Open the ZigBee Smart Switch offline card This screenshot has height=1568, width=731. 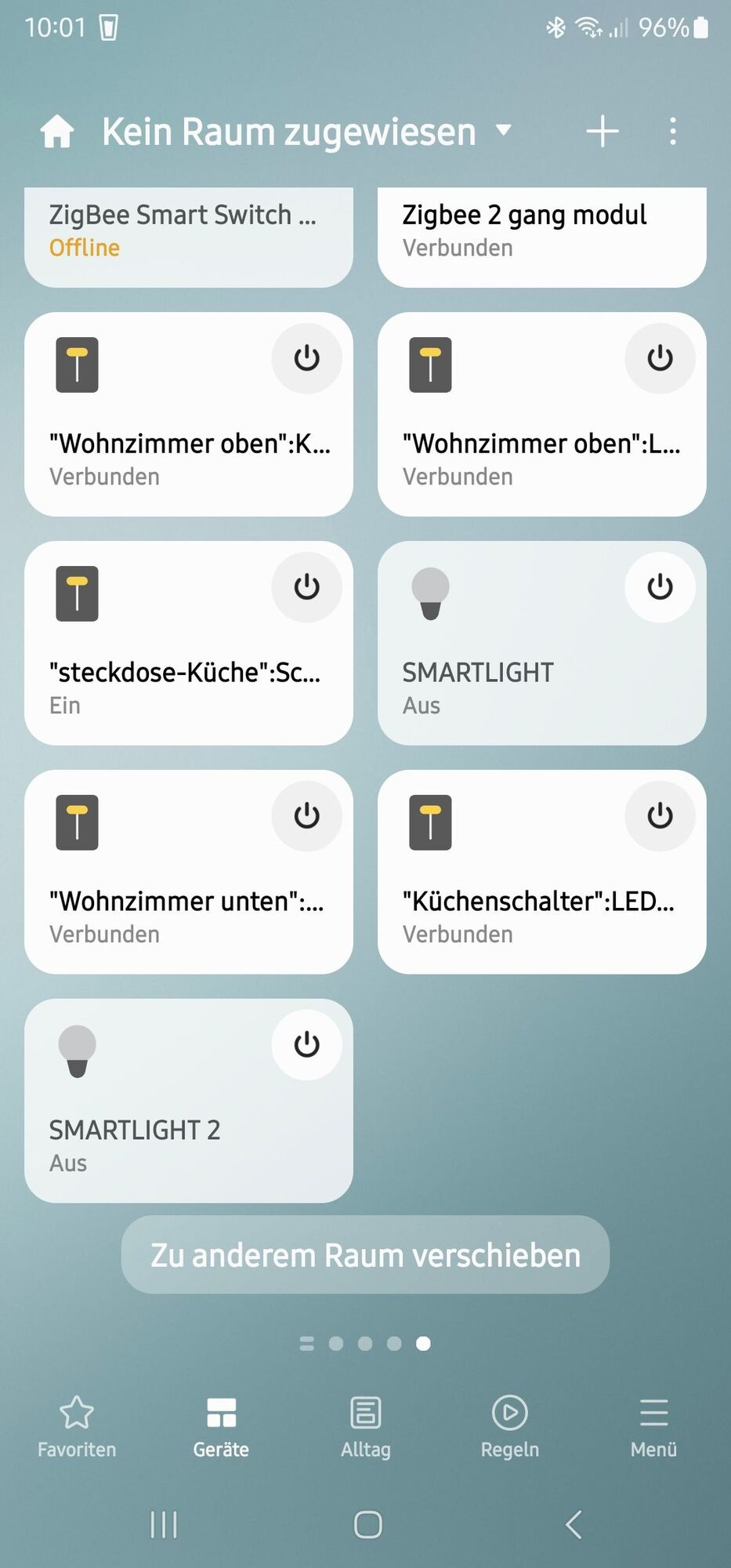coord(188,235)
